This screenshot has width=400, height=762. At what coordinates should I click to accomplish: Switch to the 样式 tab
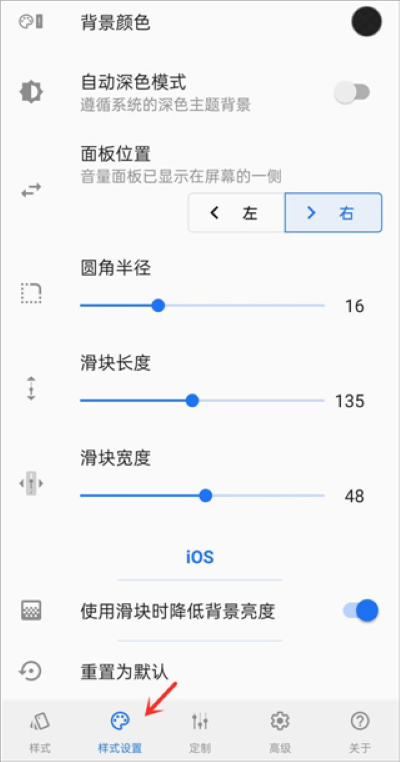tap(40, 732)
